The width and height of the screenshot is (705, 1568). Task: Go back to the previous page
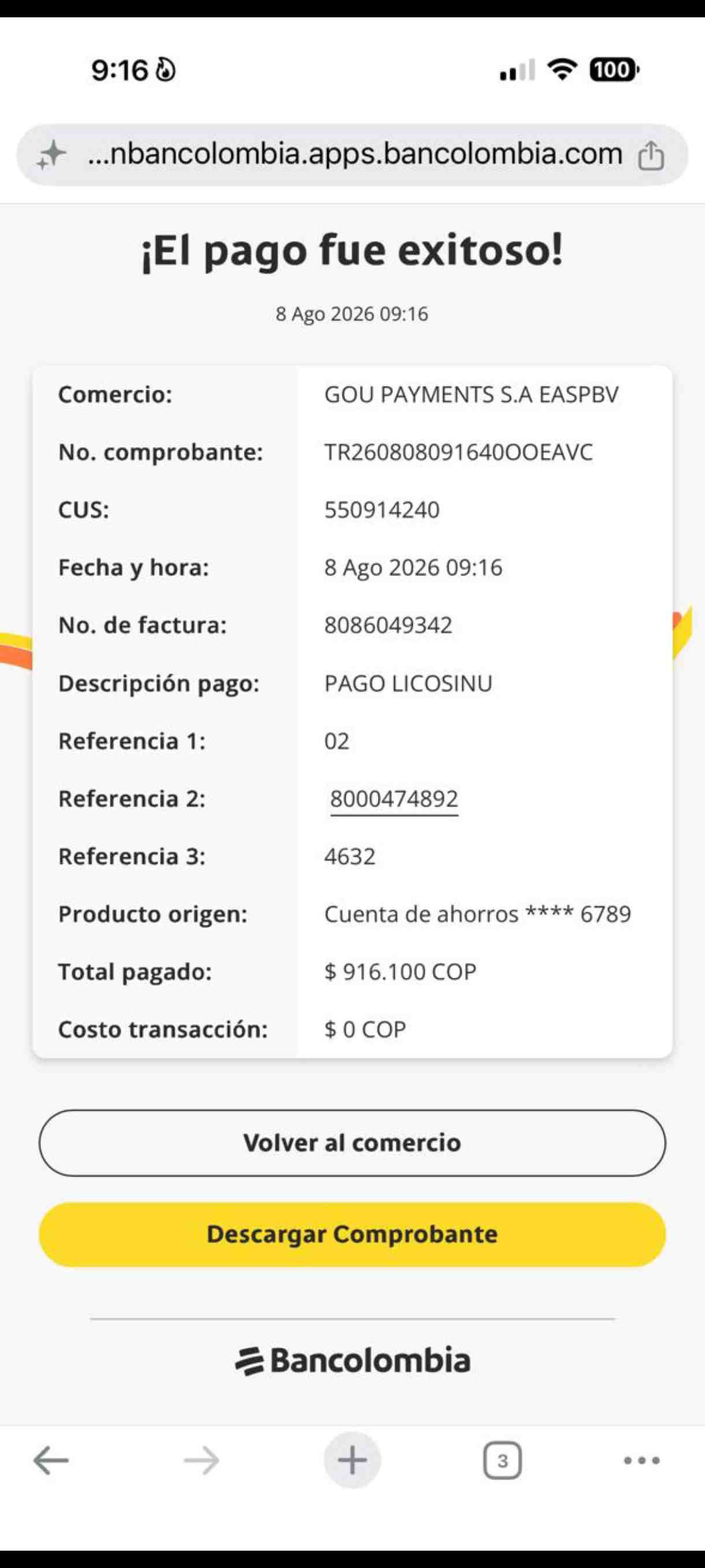(50, 1460)
